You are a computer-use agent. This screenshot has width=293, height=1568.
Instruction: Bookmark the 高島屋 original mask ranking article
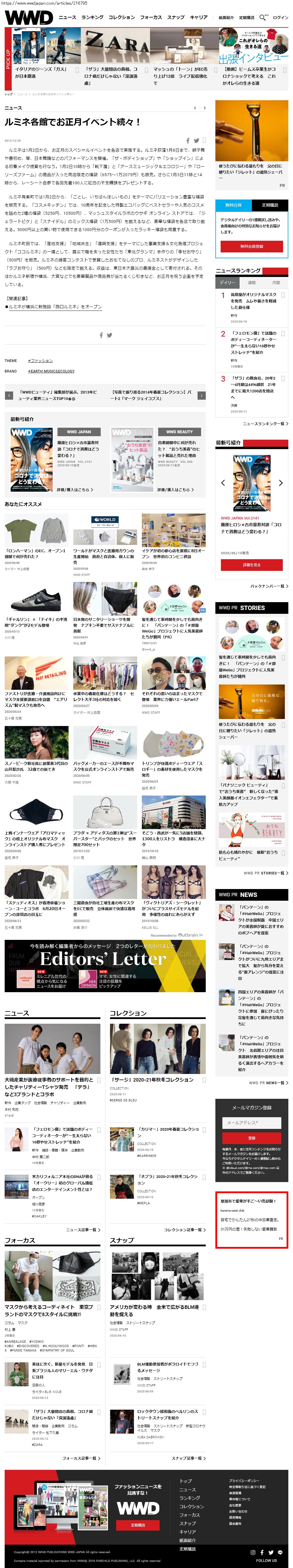point(283,295)
